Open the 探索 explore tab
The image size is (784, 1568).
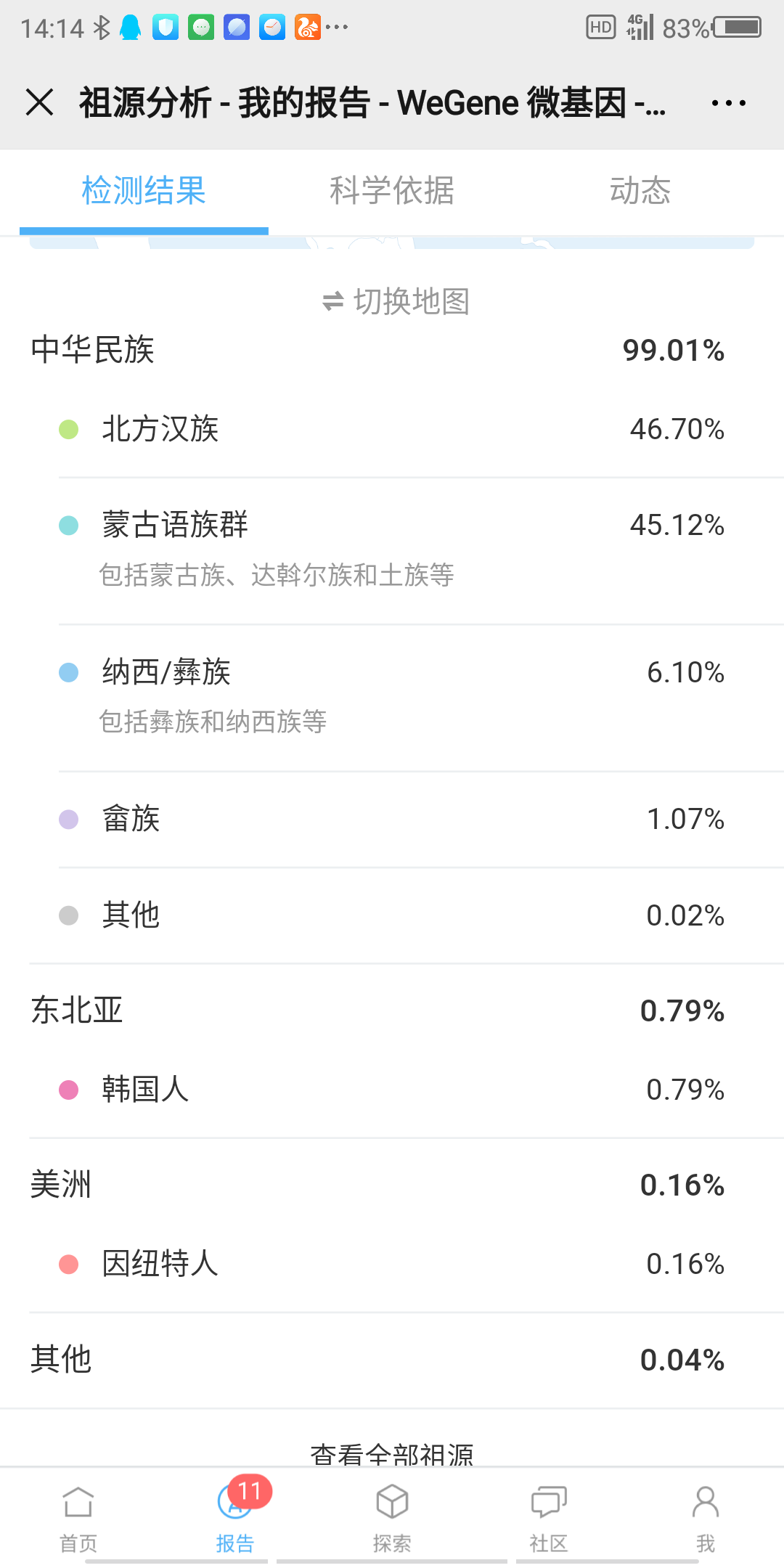point(392,1517)
